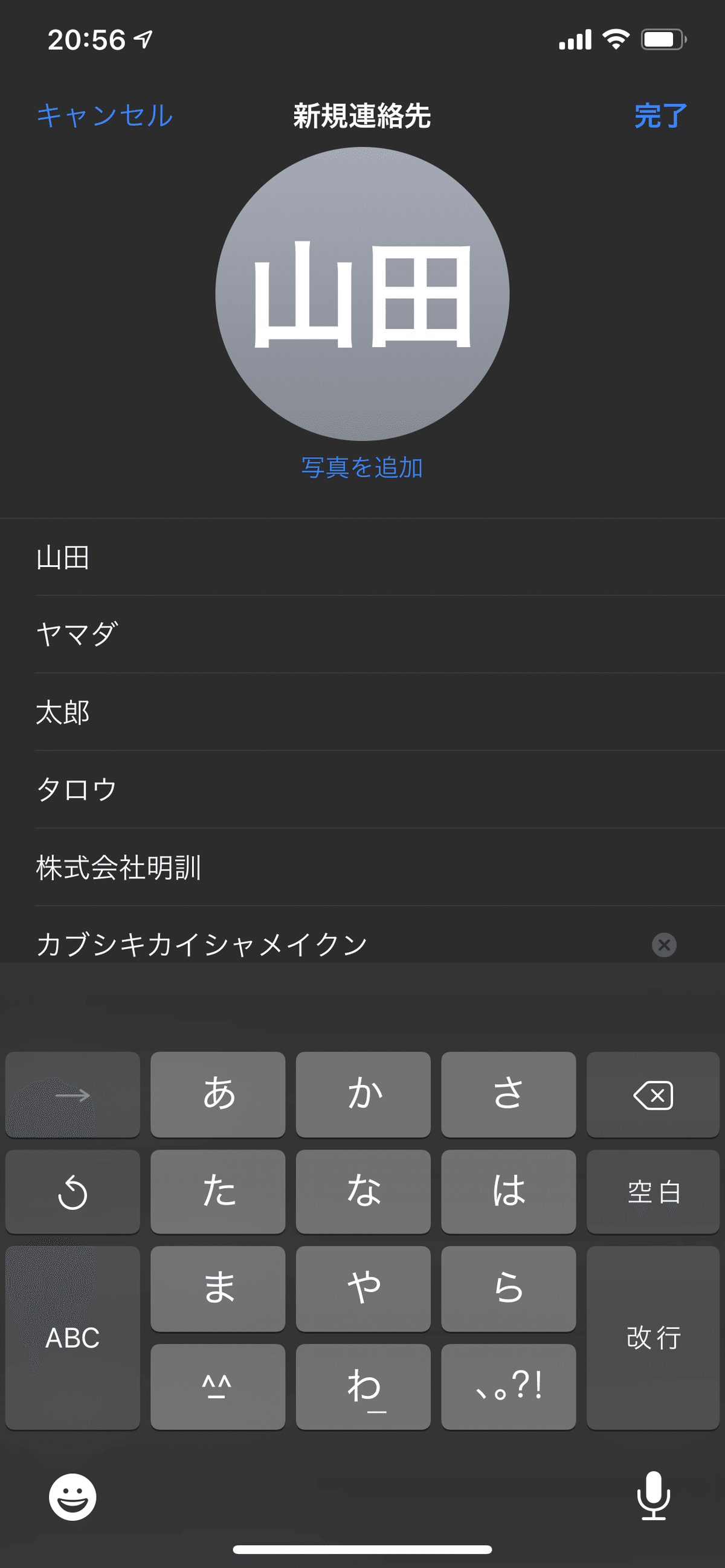
Task: Tap the あ key on the keyboard
Action: click(217, 1093)
